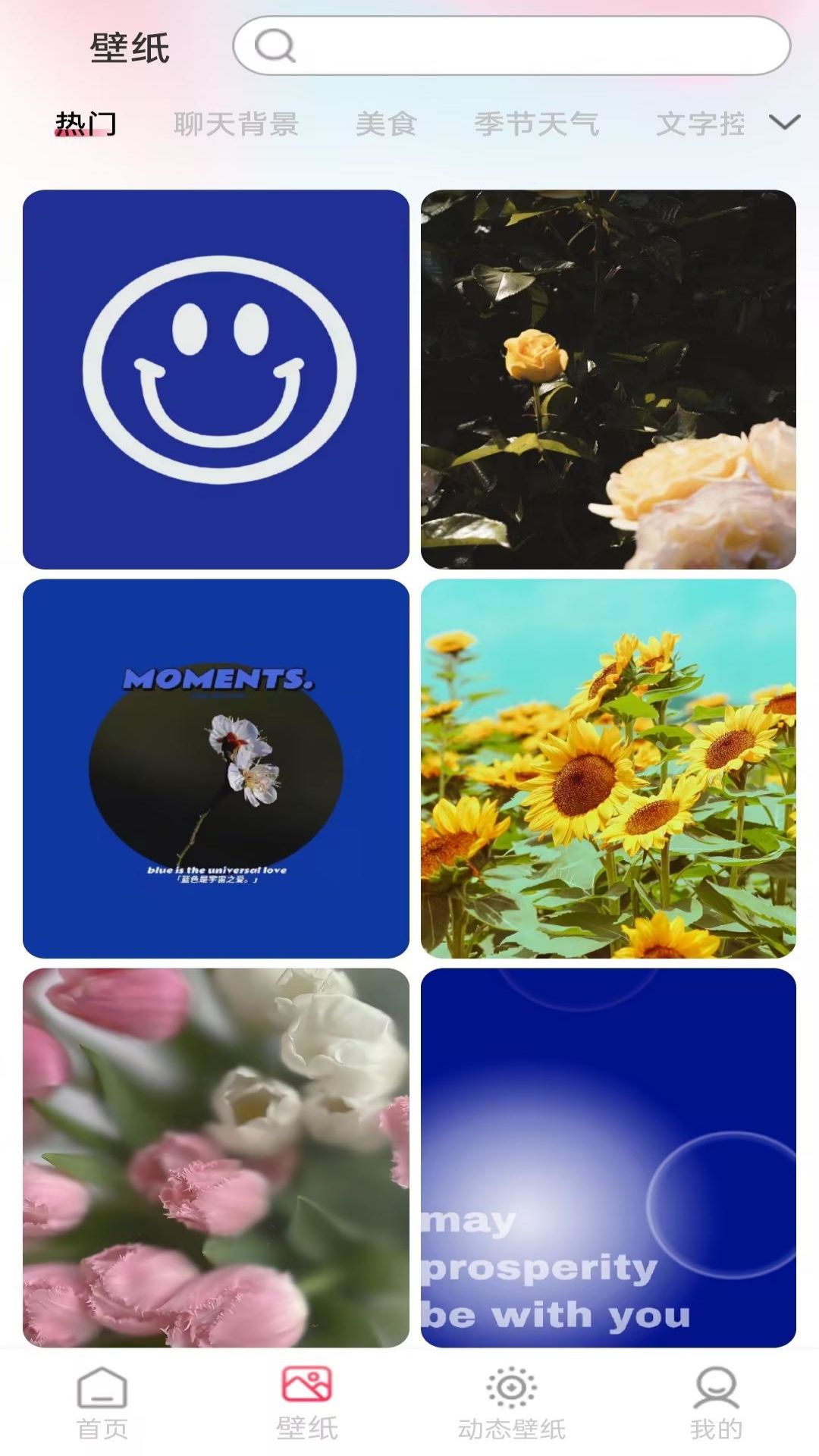Screen dimensions: 819x1456
Task: Tap the 壁纸 bottom navigation tab
Action: click(x=307, y=1403)
